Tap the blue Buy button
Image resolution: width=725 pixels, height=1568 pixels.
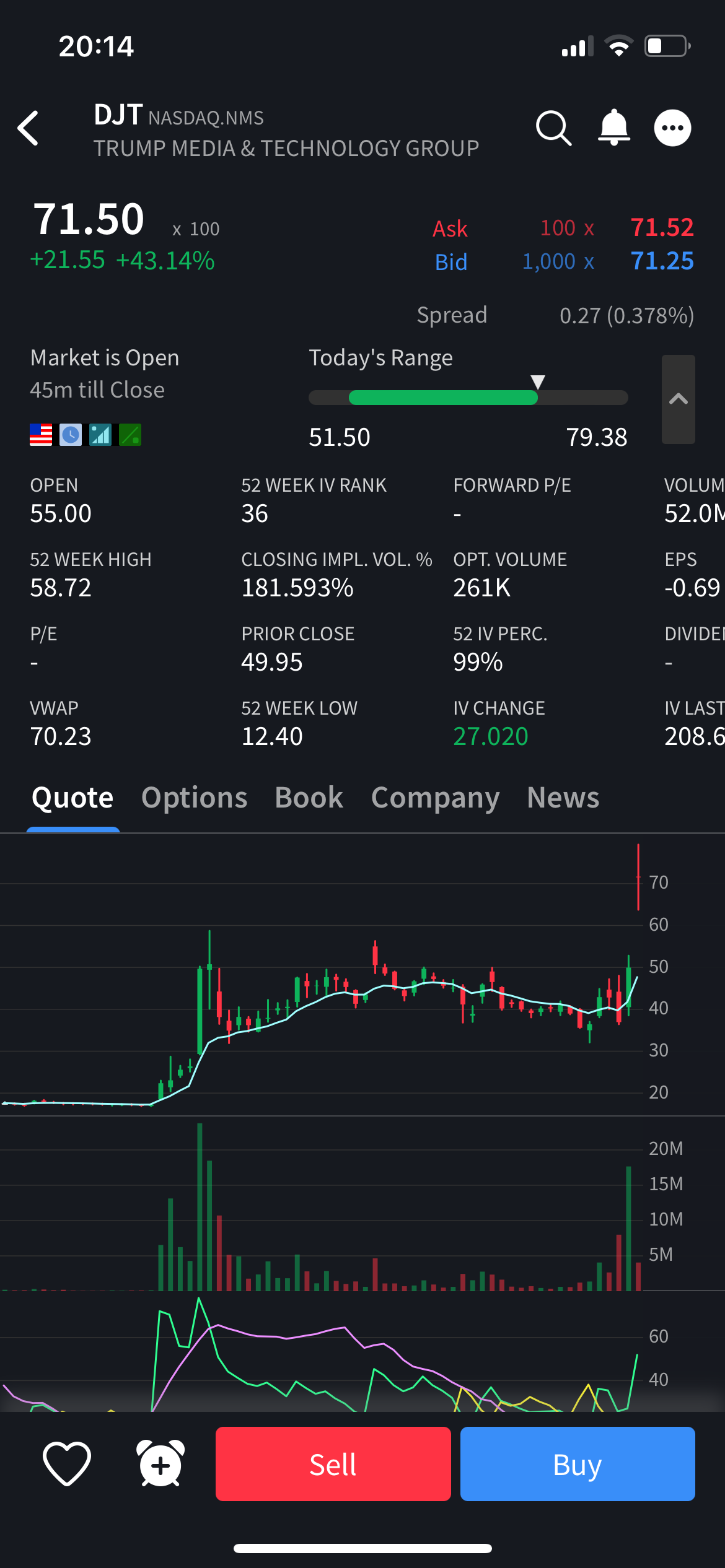pos(577,1464)
